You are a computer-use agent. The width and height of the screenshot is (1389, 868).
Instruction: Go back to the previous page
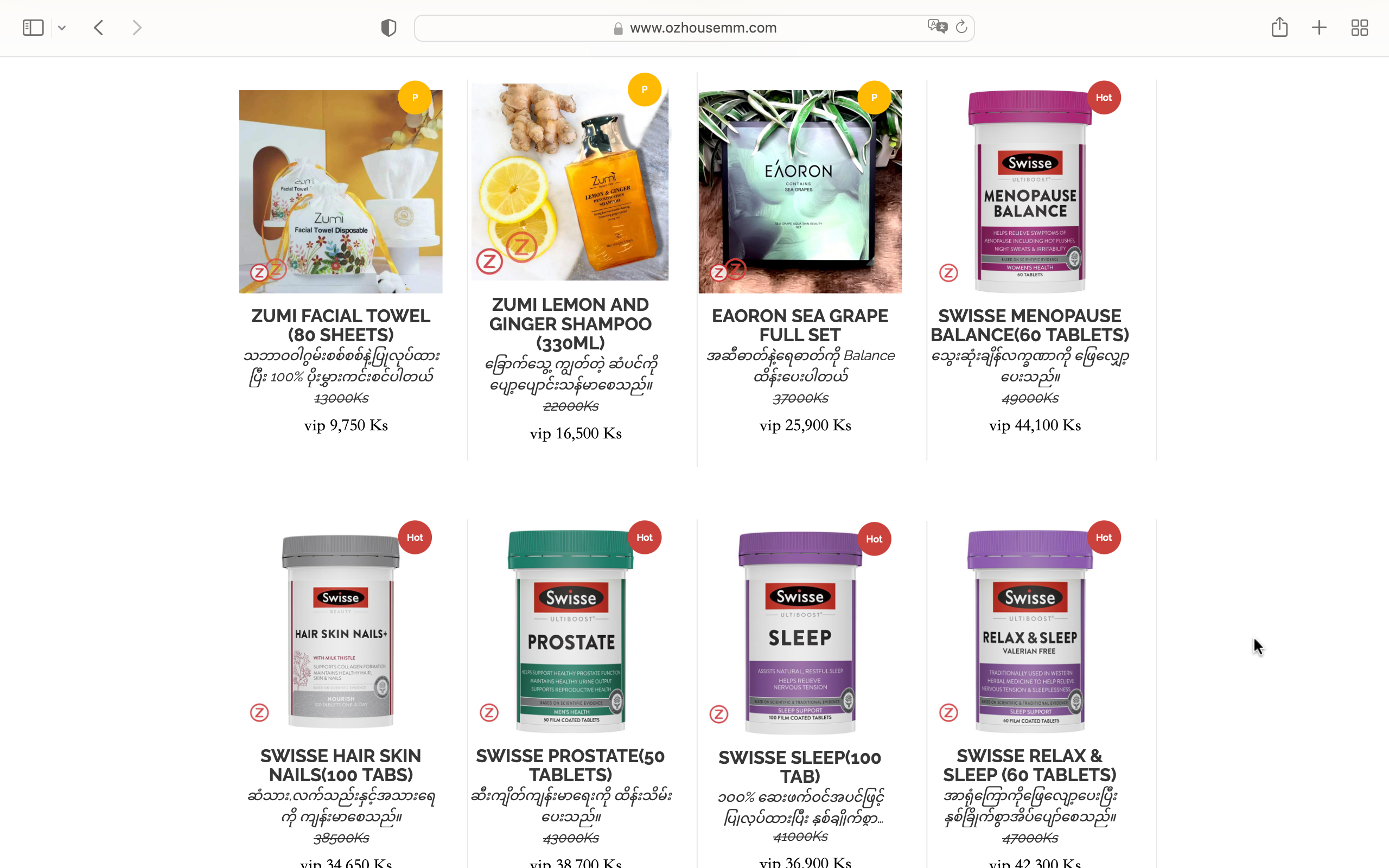pos(99,28)
